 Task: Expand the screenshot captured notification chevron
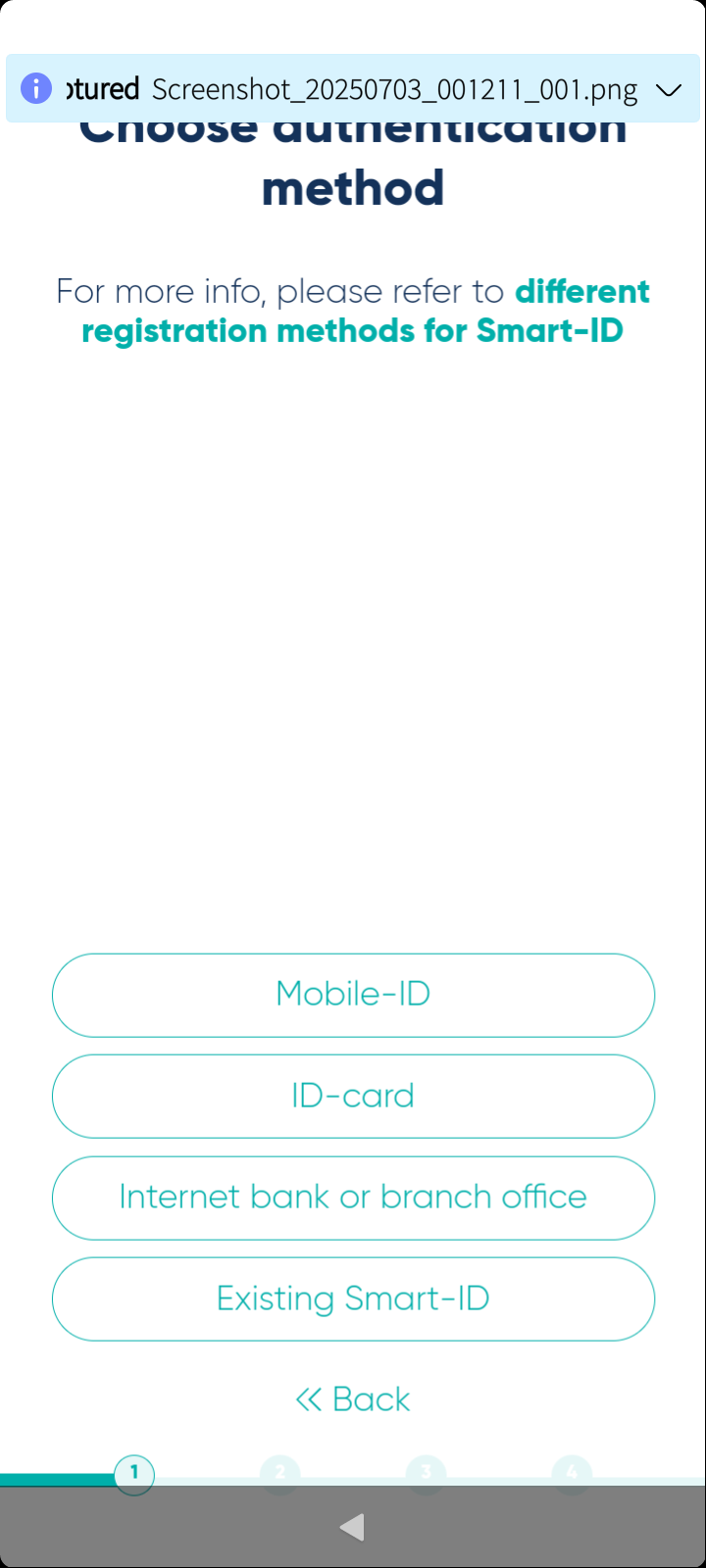click(669, 90)
